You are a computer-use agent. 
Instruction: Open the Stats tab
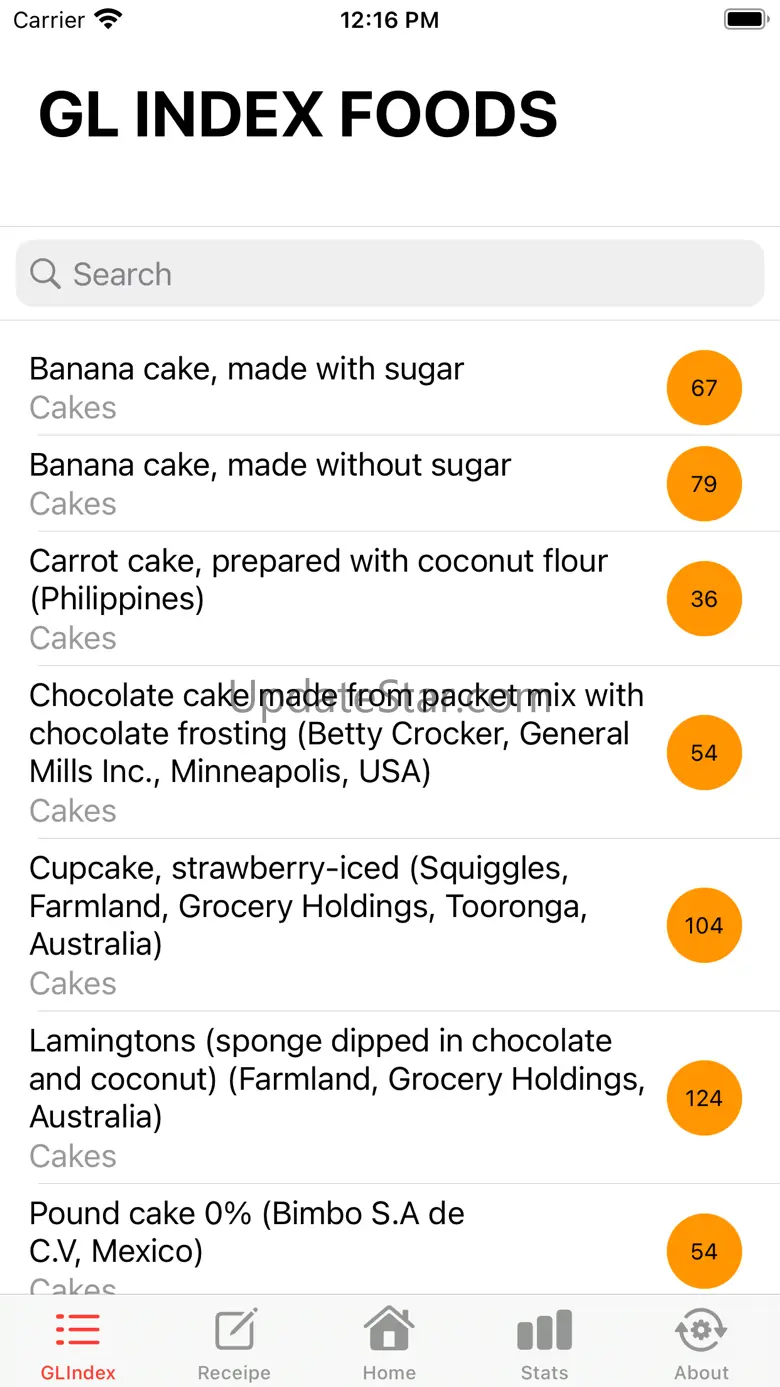coord(544,1344)
